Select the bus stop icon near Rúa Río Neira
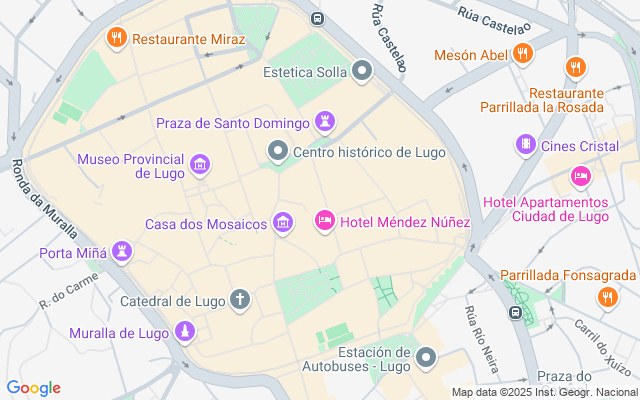 (516, 313)
